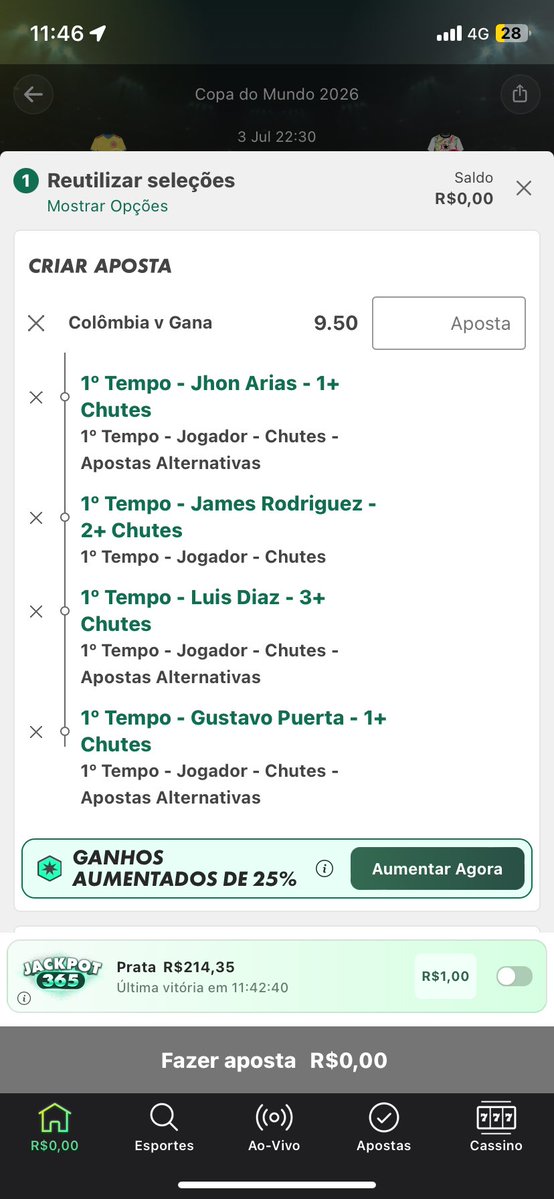Remove the Gustavo Puerta 1+ Chutes selection
The image size is (554, 1199).
[x=36, y=732]
